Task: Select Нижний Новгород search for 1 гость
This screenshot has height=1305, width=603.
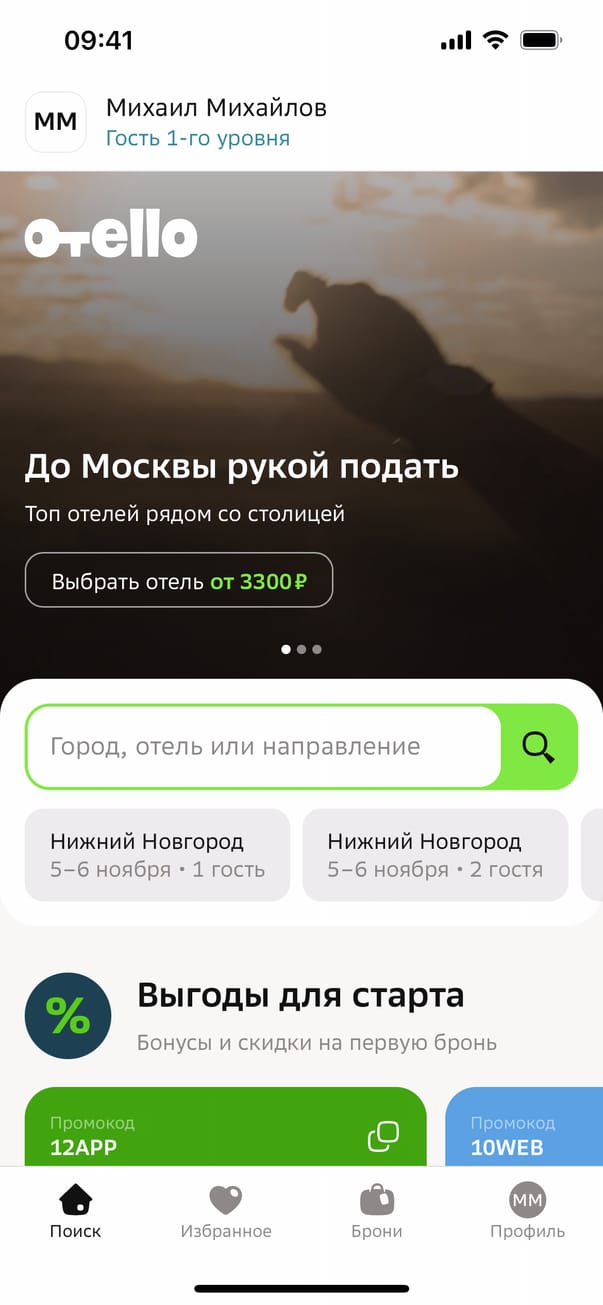Action: pyautogui.click(x=157, y=855)
